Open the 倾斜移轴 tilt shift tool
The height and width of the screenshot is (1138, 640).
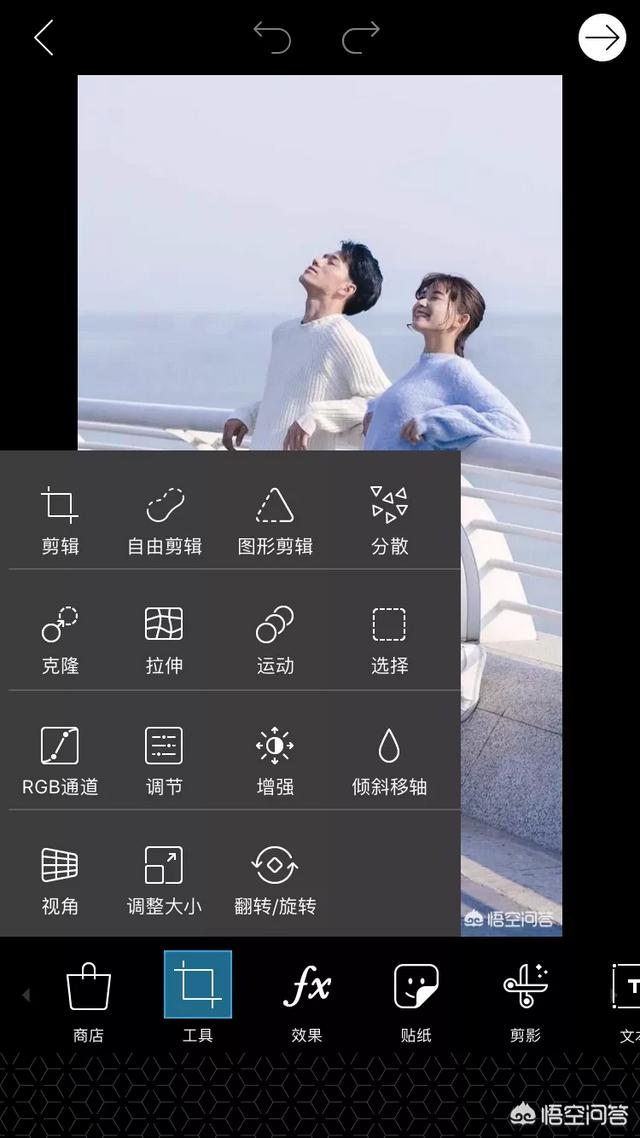tap(390, 761)
